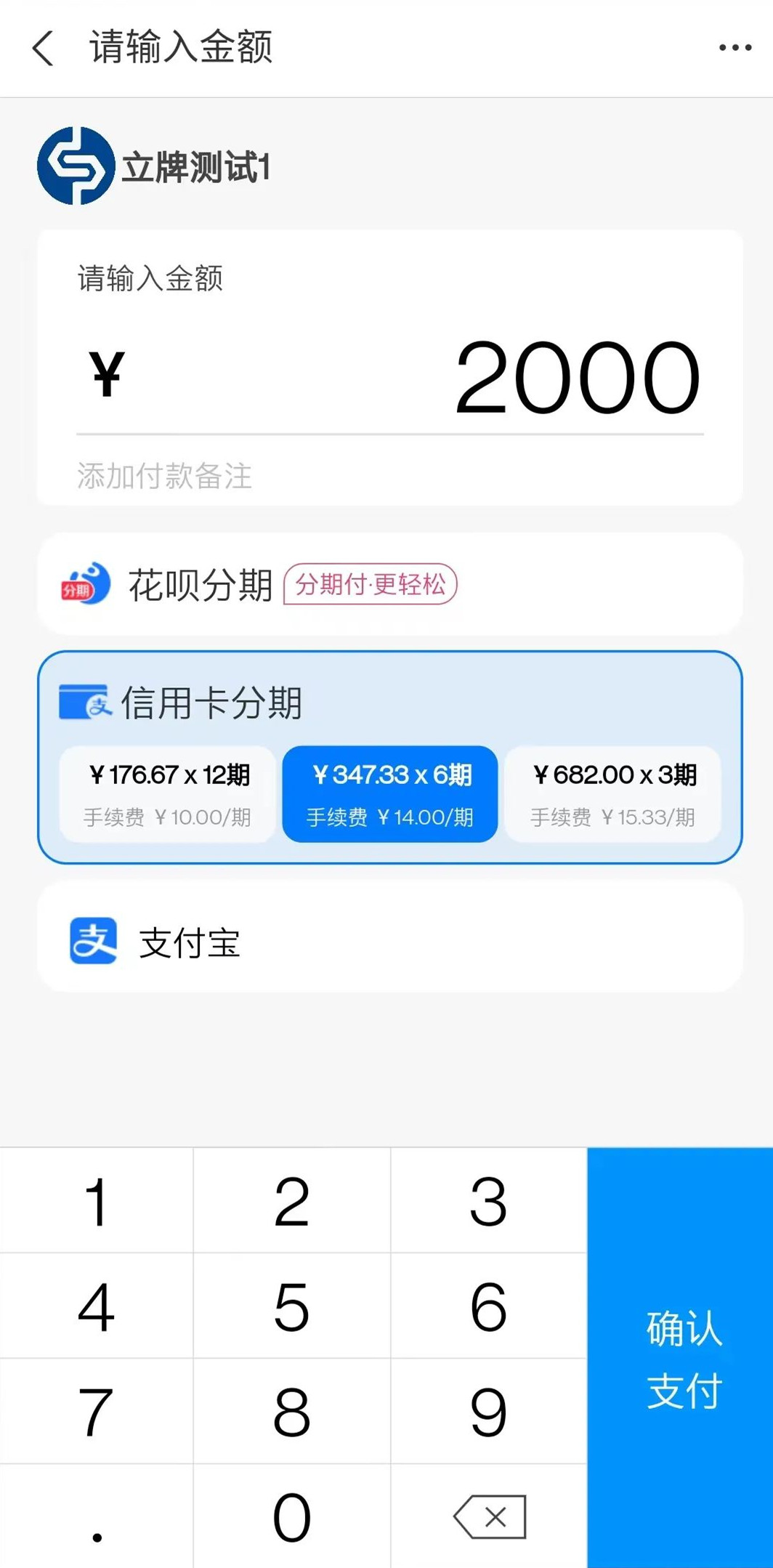Choose the ¥347.33 x 6期 installment plan
773x1568 pixels.
click(390, 794)
